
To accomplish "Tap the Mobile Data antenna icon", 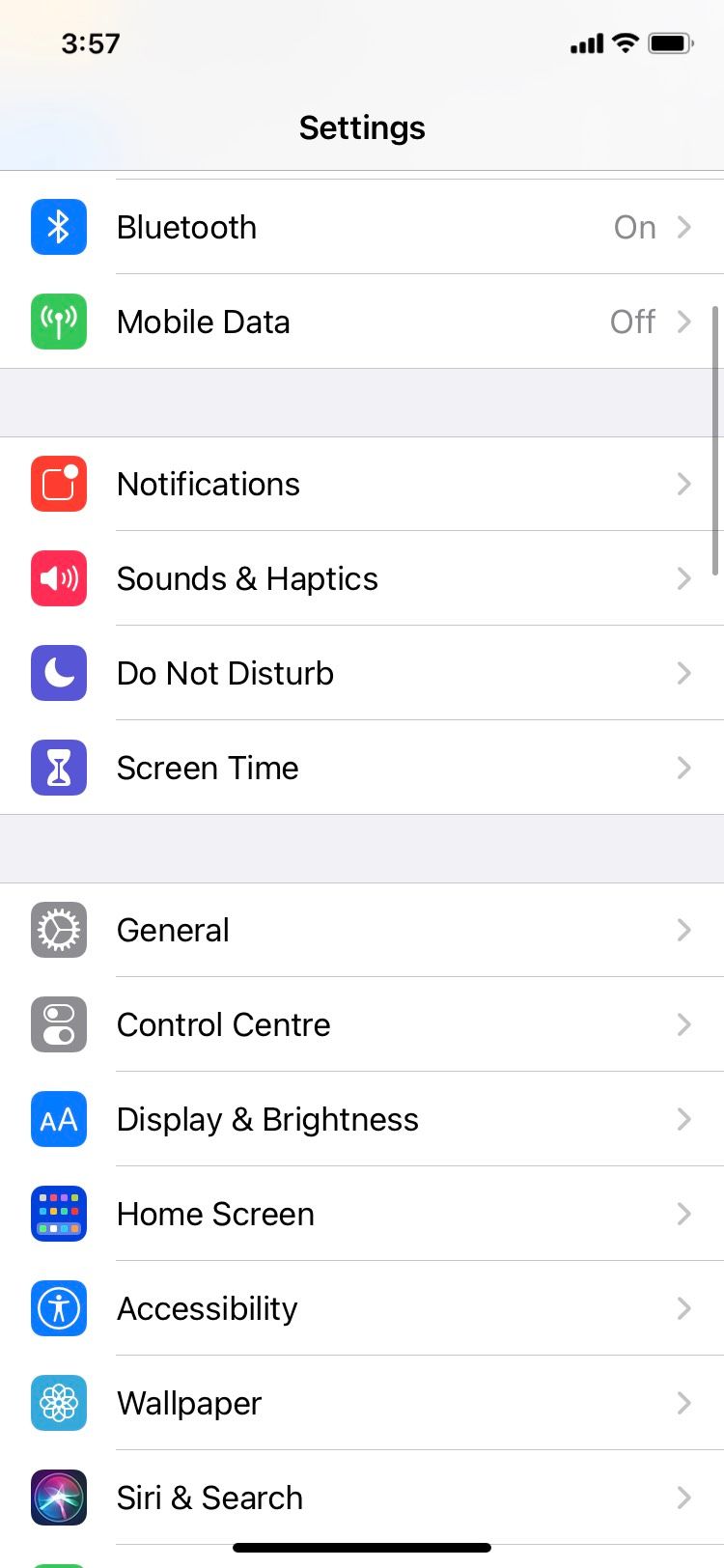I will pos(59,322).
